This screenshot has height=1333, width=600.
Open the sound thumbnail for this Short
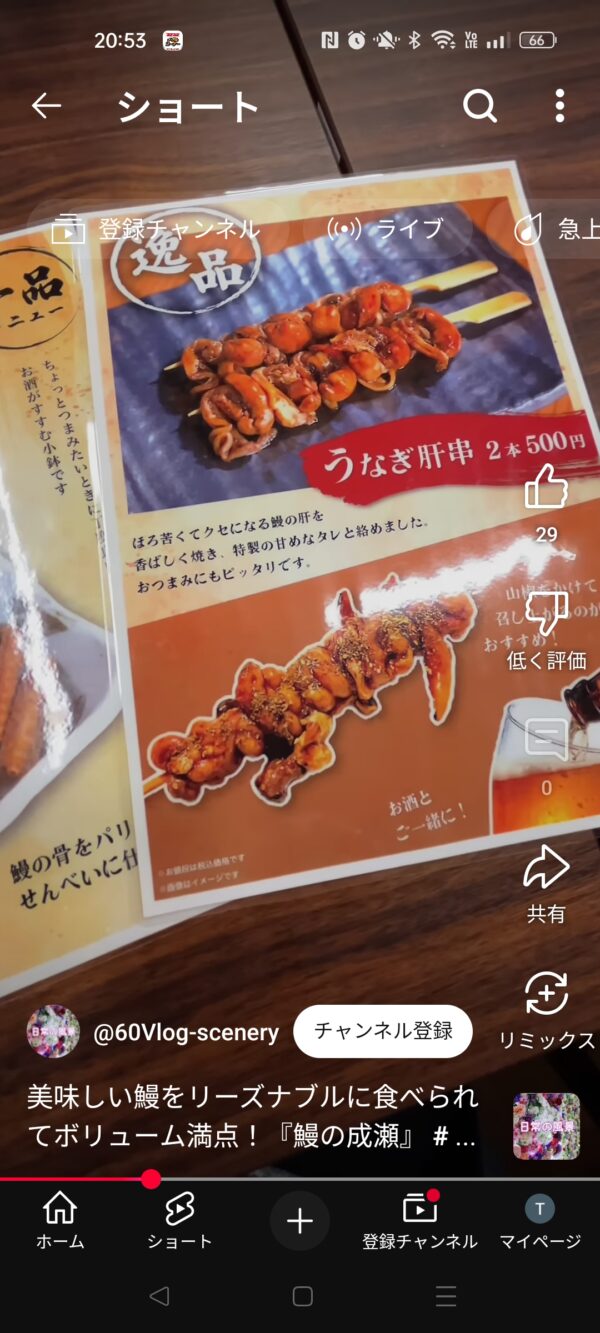click(546, 1126)
